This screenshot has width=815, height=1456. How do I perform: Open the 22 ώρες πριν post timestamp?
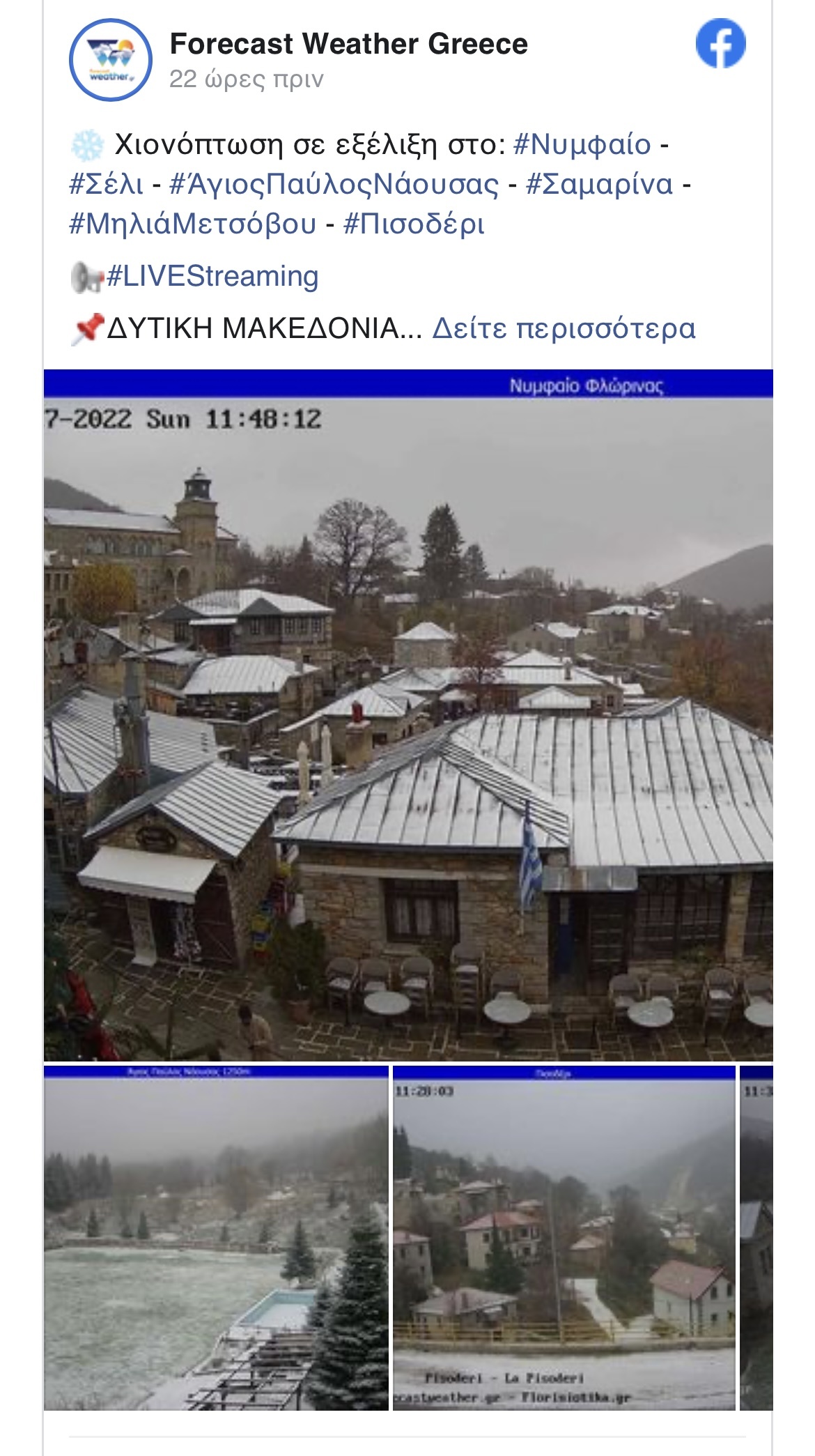click(246, 79)
